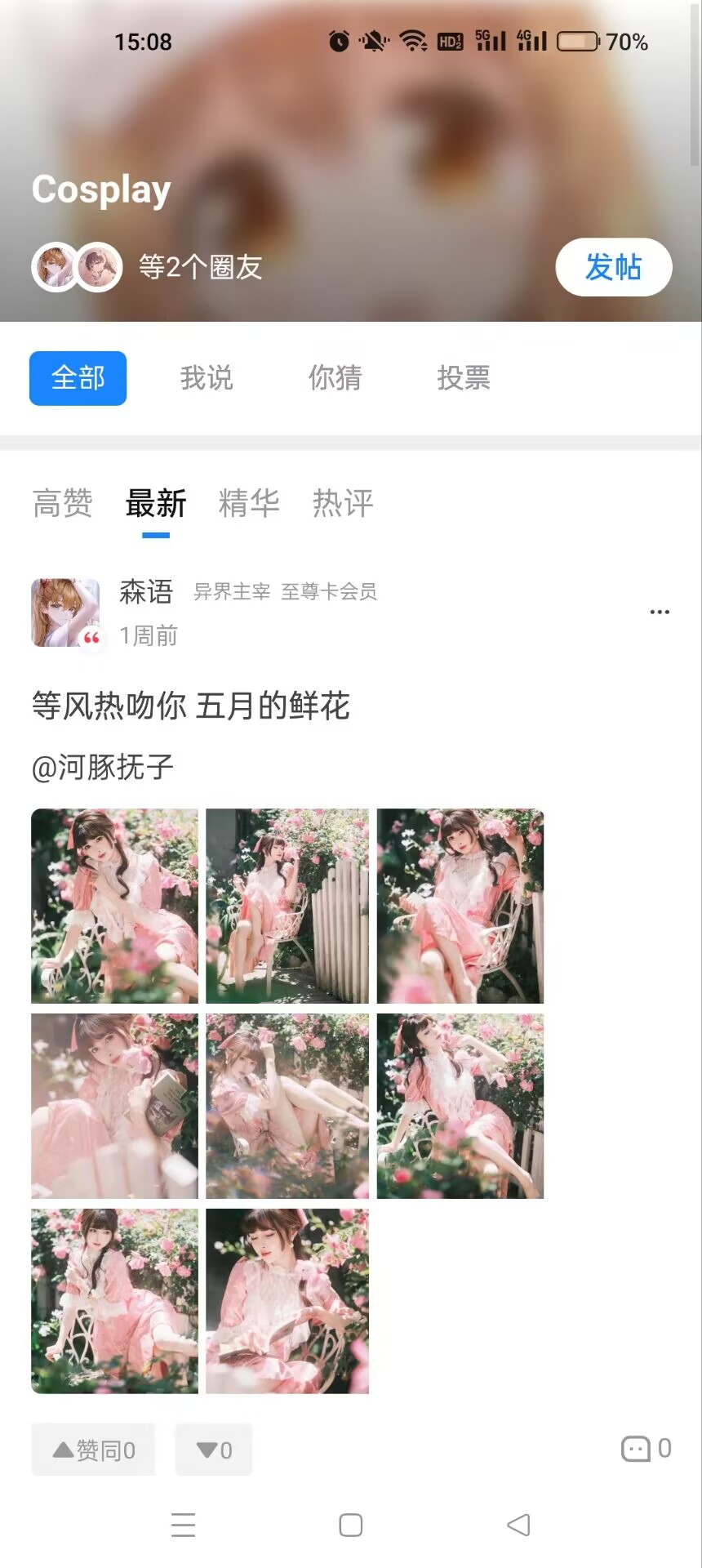This screenshot has width=702, height=1568.
Task: Upvote the post with 赞同 button
Action: coord(93,1450)
